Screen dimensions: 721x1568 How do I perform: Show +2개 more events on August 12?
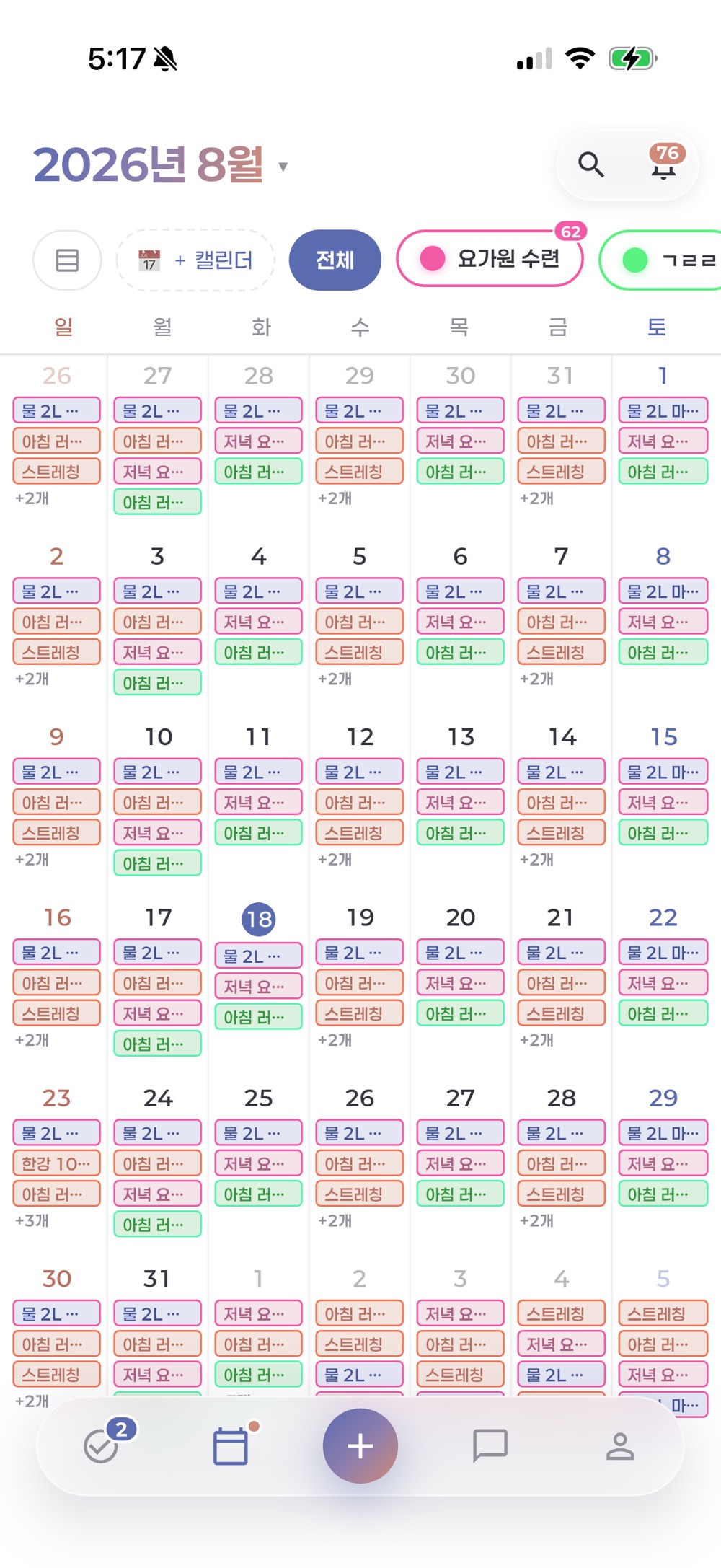pyautogui.click(x=335, y=859)
